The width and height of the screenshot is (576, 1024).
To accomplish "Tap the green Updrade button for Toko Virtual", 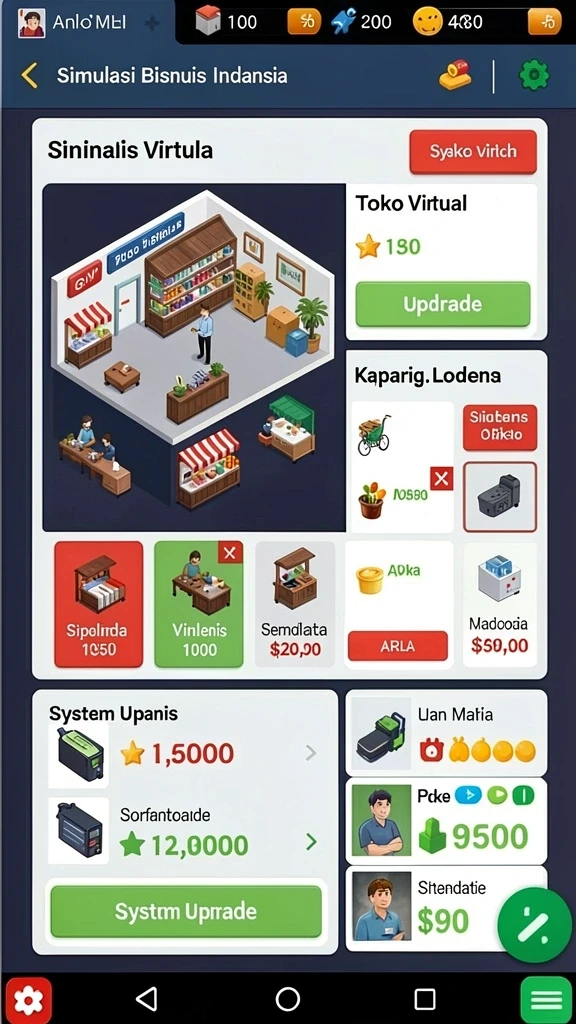I will click(443, 304).
